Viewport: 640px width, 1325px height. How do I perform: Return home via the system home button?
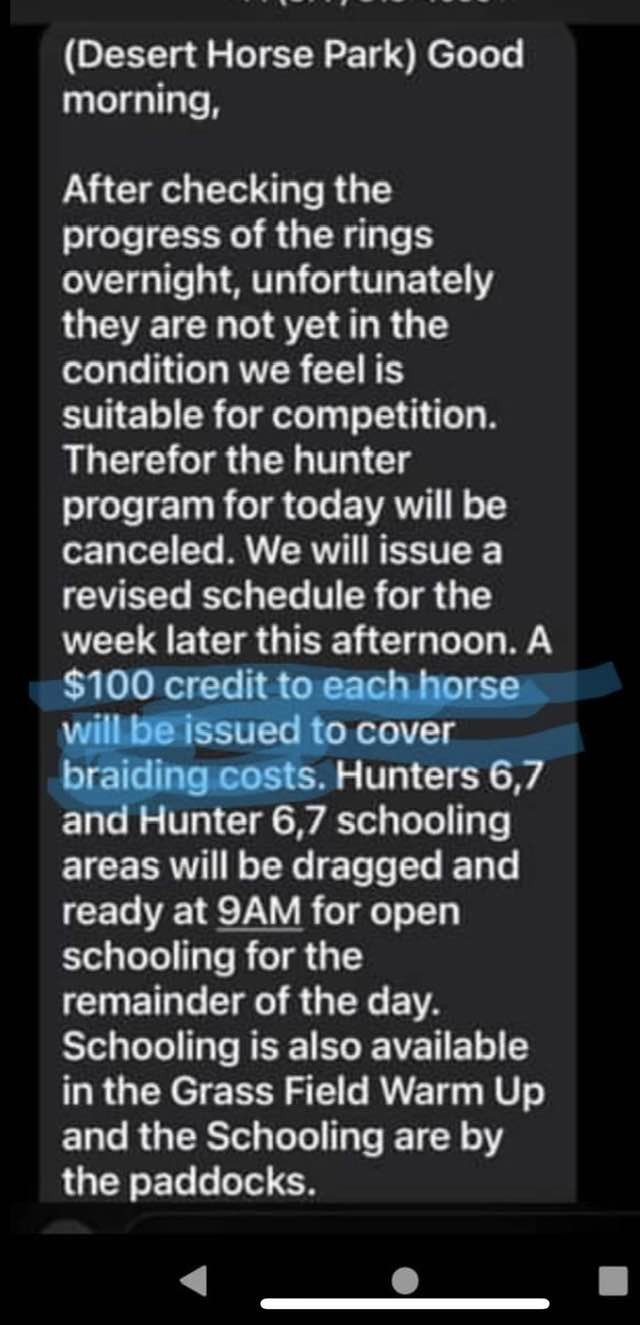click(404, 1281)
